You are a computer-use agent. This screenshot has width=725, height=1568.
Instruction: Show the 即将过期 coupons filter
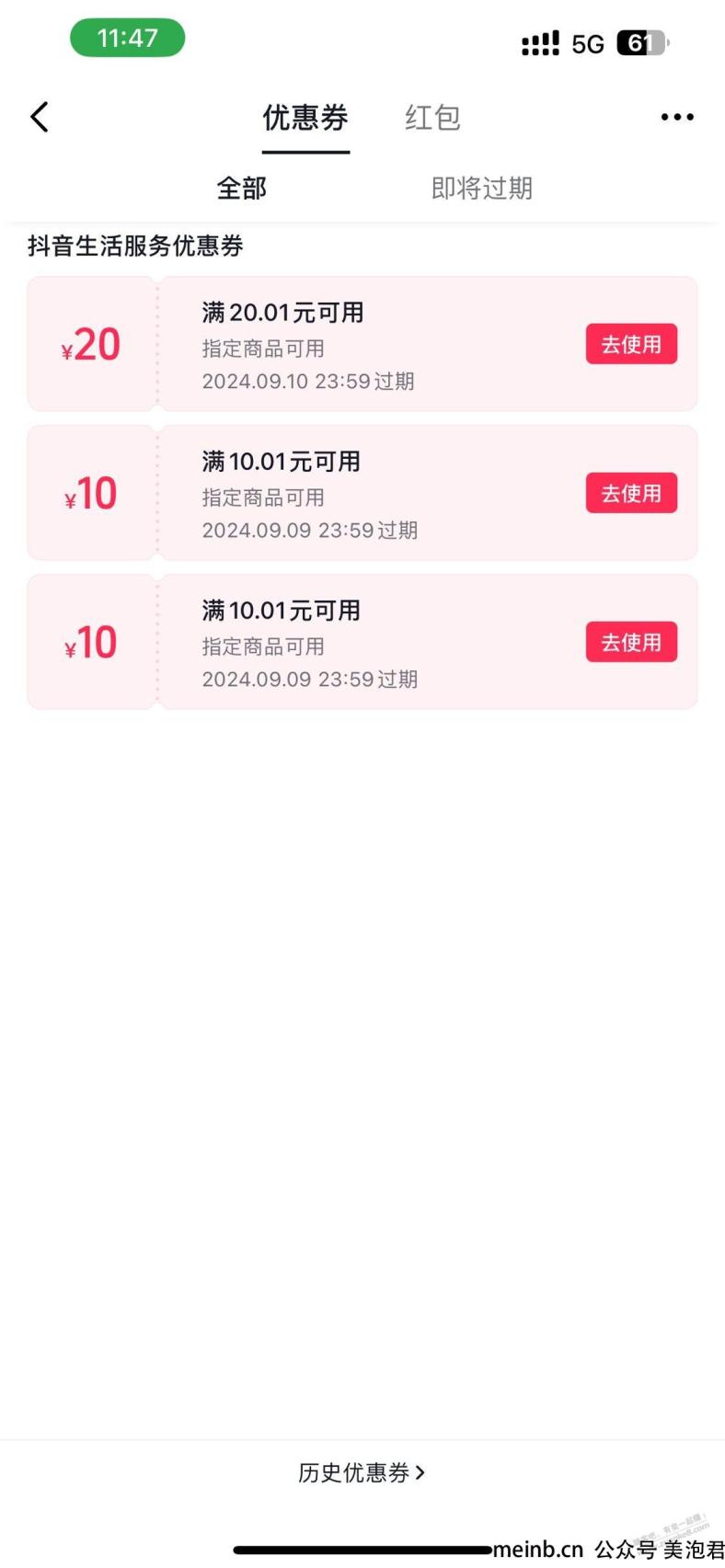point(482,189)
